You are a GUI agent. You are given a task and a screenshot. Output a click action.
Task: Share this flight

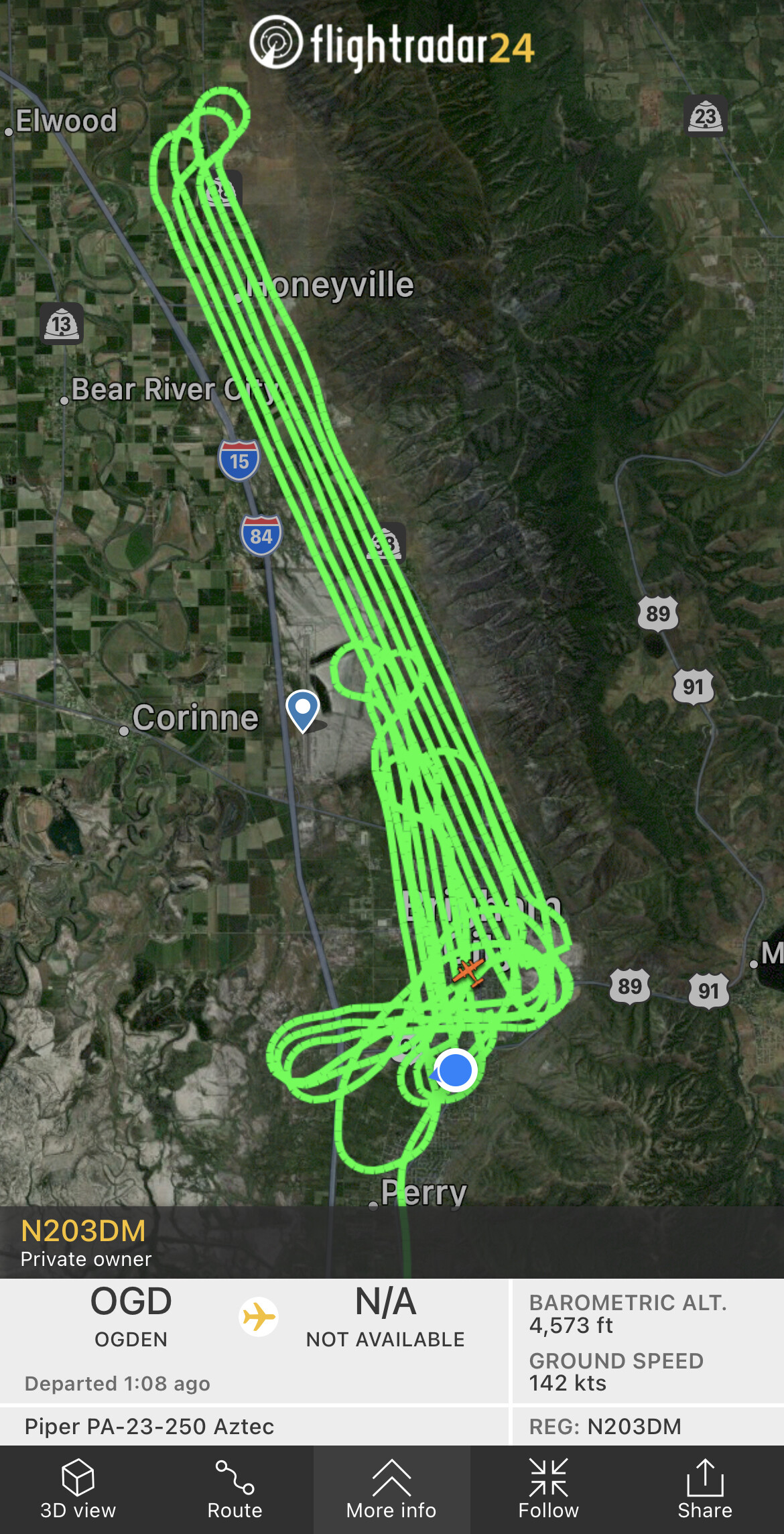click(705, 1489)
